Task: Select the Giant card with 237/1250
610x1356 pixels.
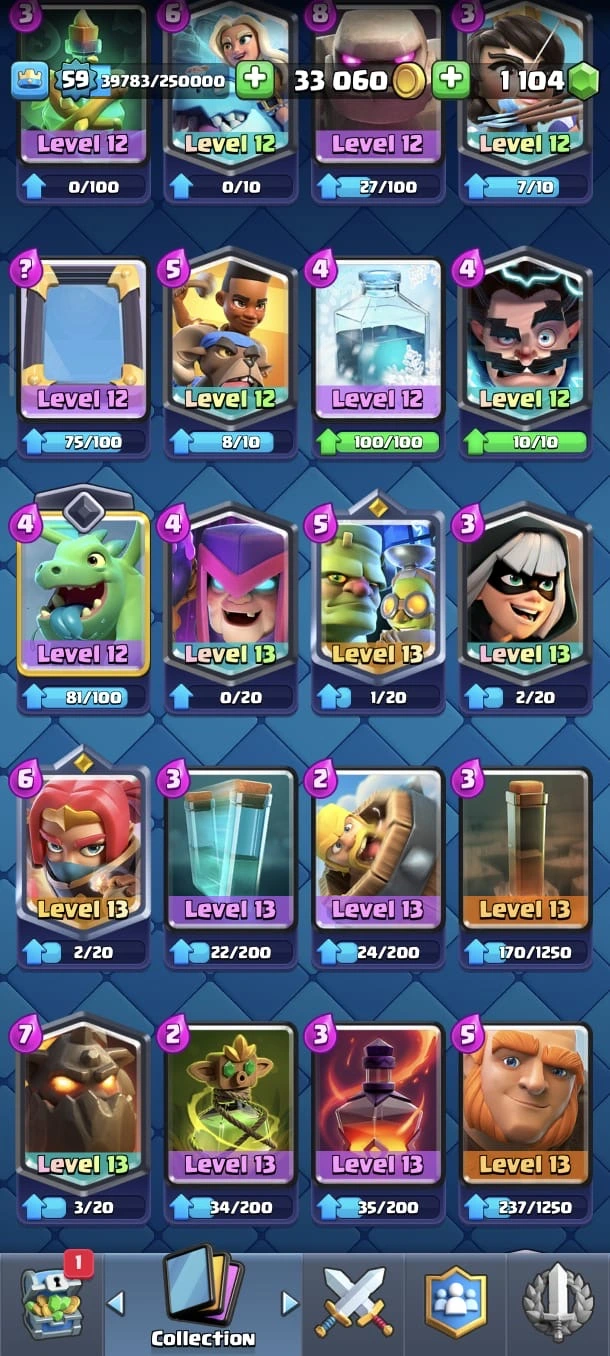Action: tap(524, 1105)
